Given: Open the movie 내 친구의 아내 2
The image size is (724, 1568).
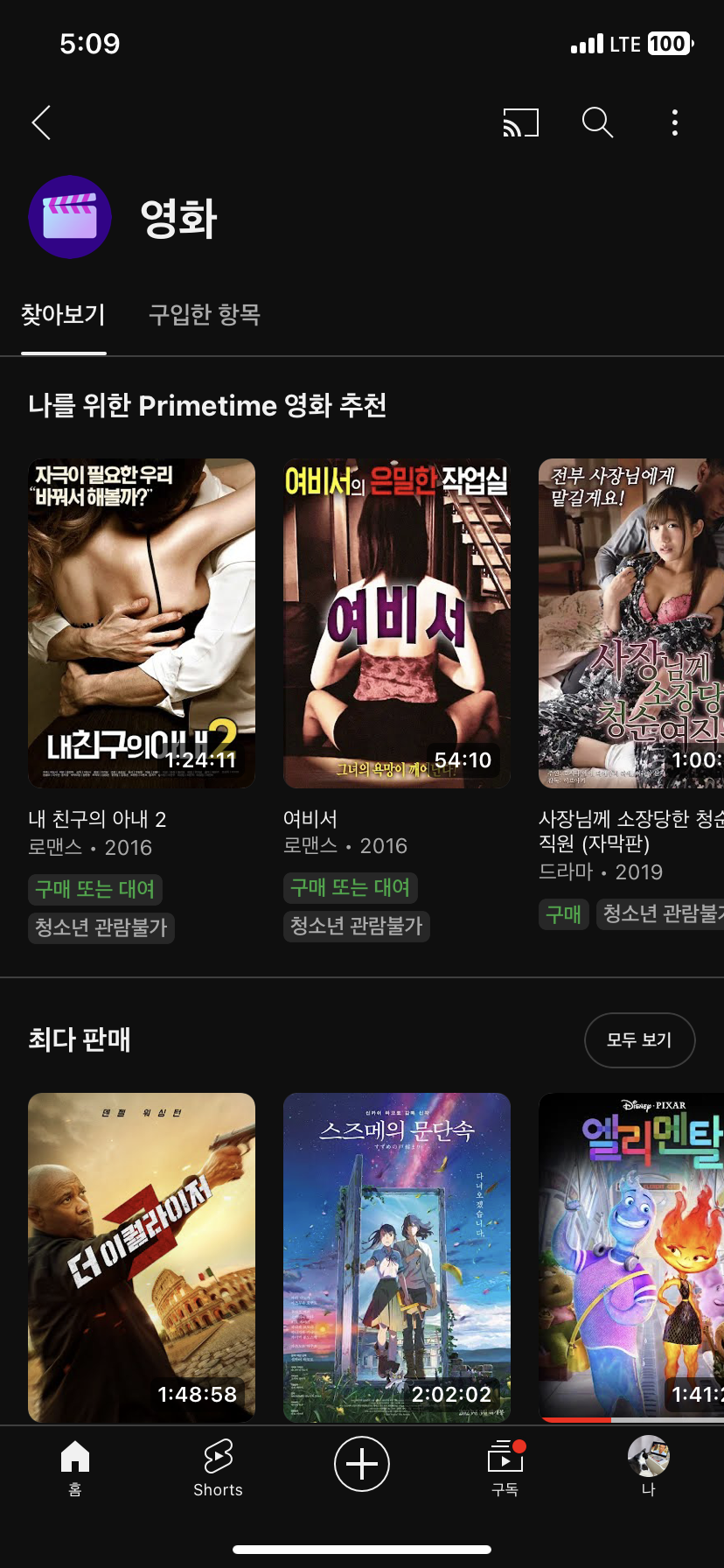Looking at the screenshot, I should coord(142,623).
